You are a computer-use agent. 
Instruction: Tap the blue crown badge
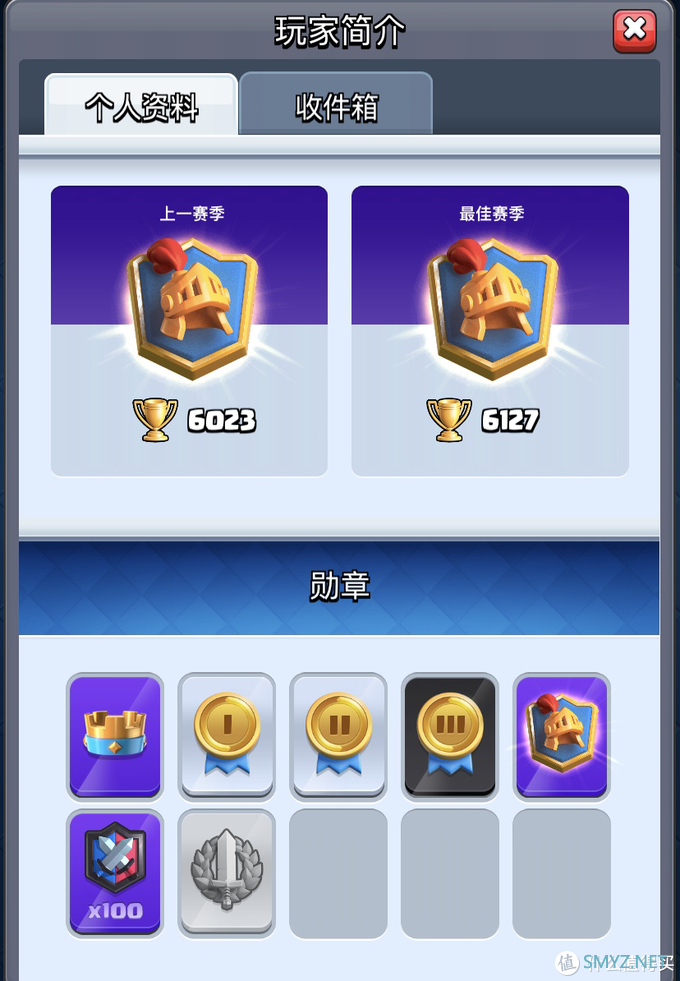(x=115, y=737)
